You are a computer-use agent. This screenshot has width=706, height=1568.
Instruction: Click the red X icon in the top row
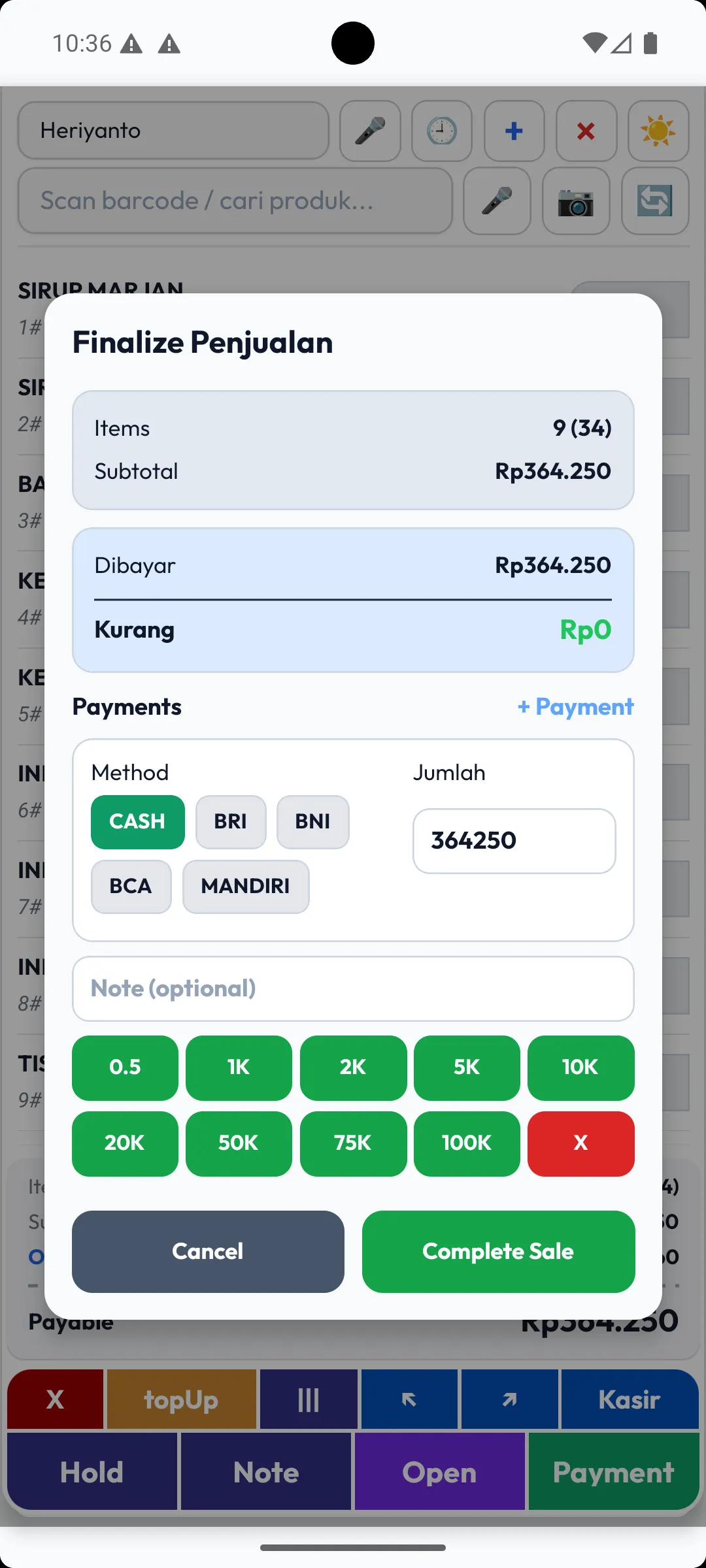(x=586, y=131)
